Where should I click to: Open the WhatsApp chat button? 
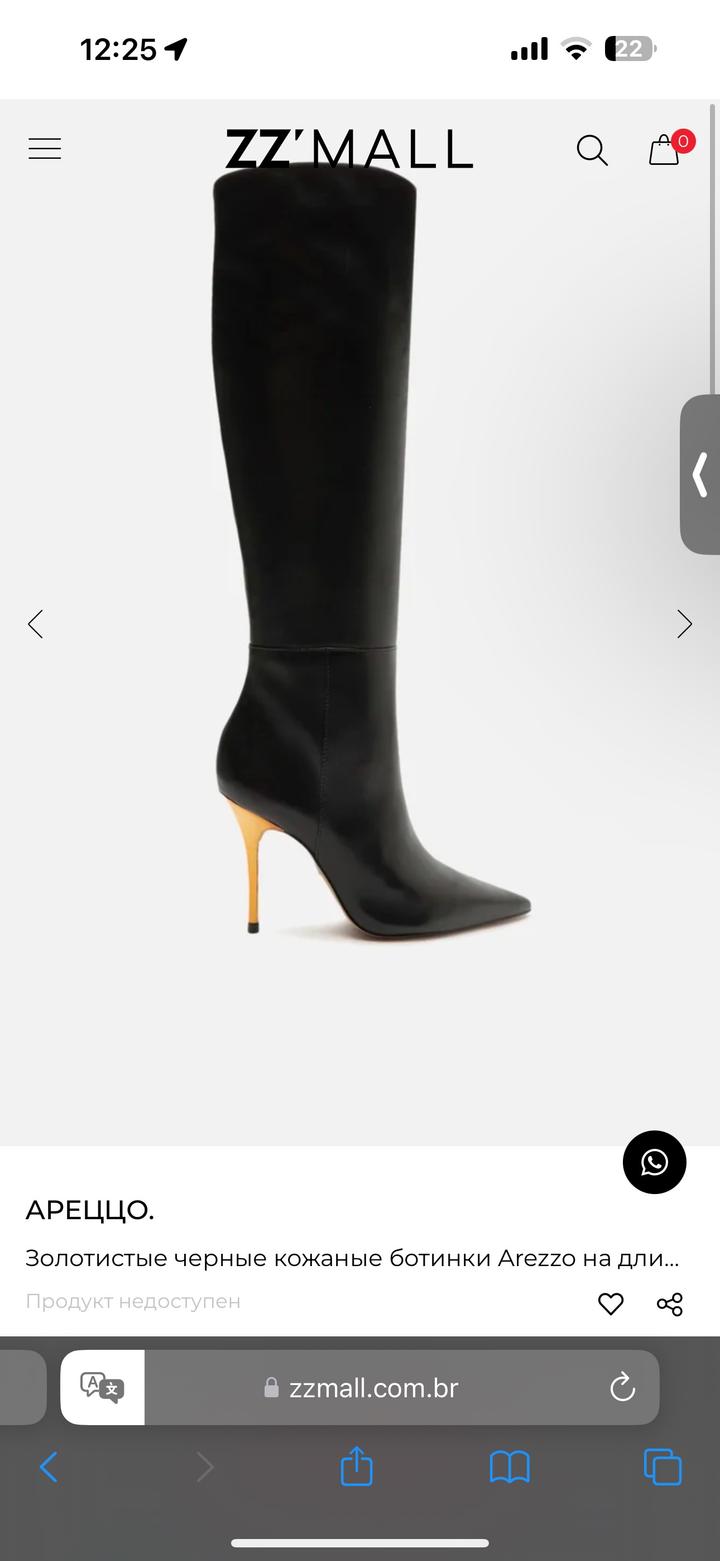tap(654, 1162)
